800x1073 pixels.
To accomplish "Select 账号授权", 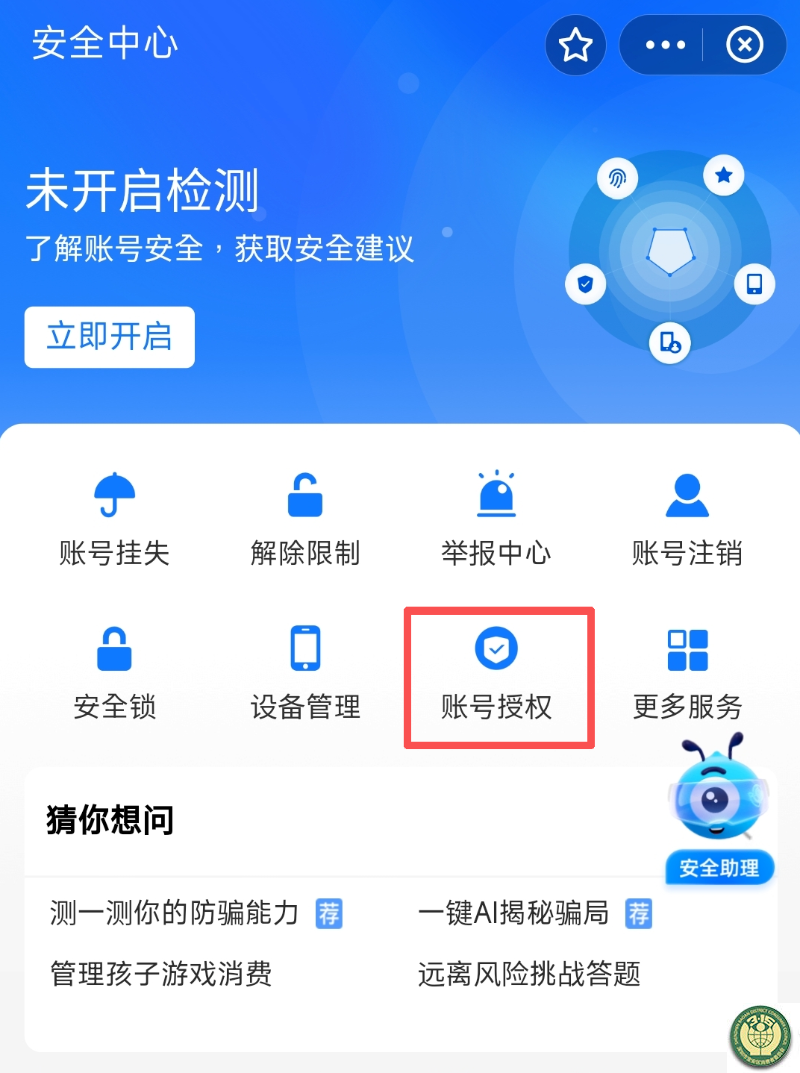I will pyautogui.click(x=497, y=676).
